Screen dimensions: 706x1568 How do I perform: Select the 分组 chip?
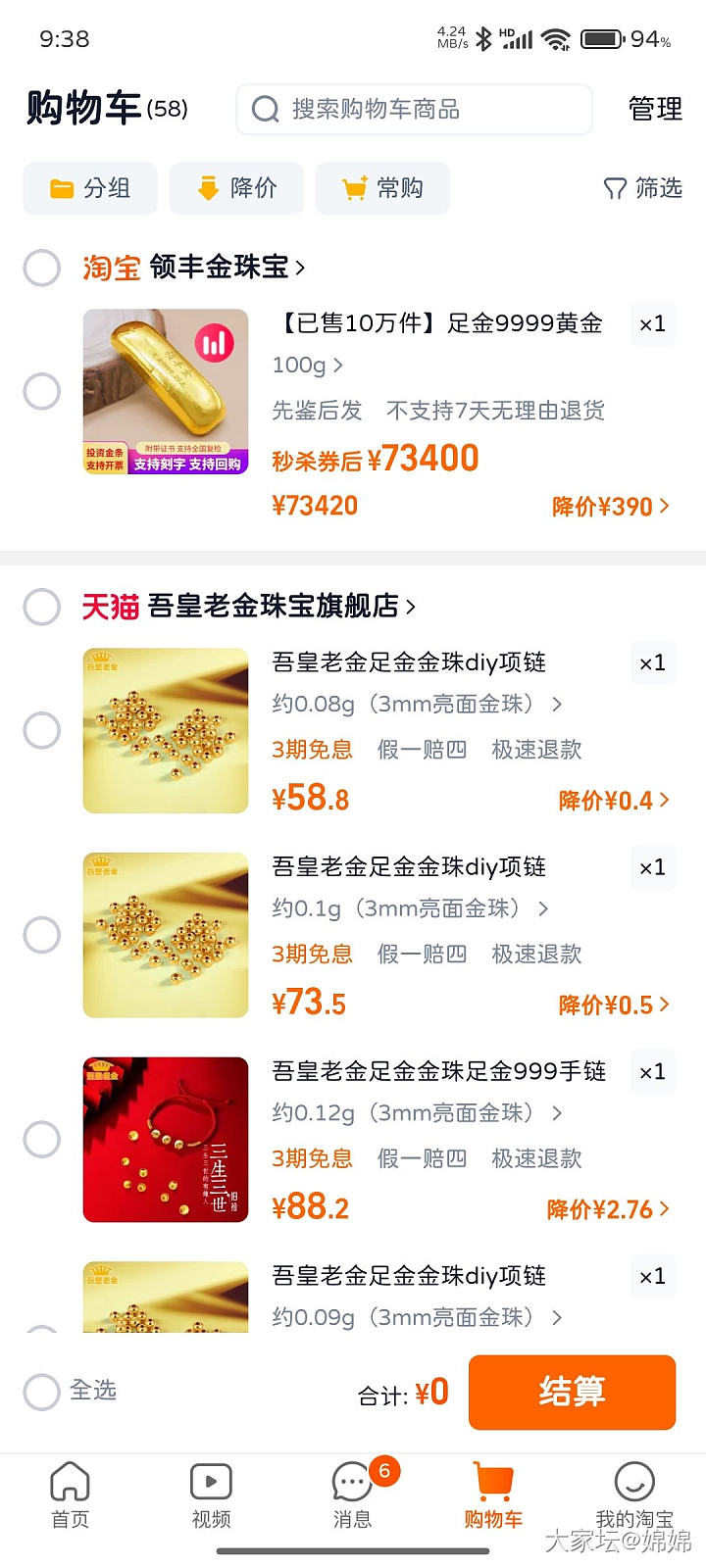[90, 188]
